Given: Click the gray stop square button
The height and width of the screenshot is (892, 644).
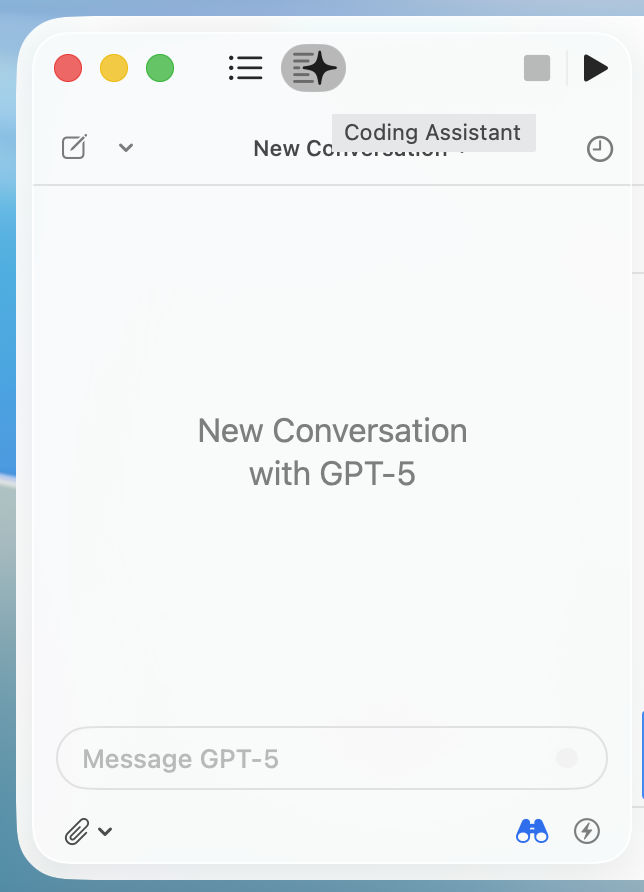Looking at the screenshot, I should 537,68.
